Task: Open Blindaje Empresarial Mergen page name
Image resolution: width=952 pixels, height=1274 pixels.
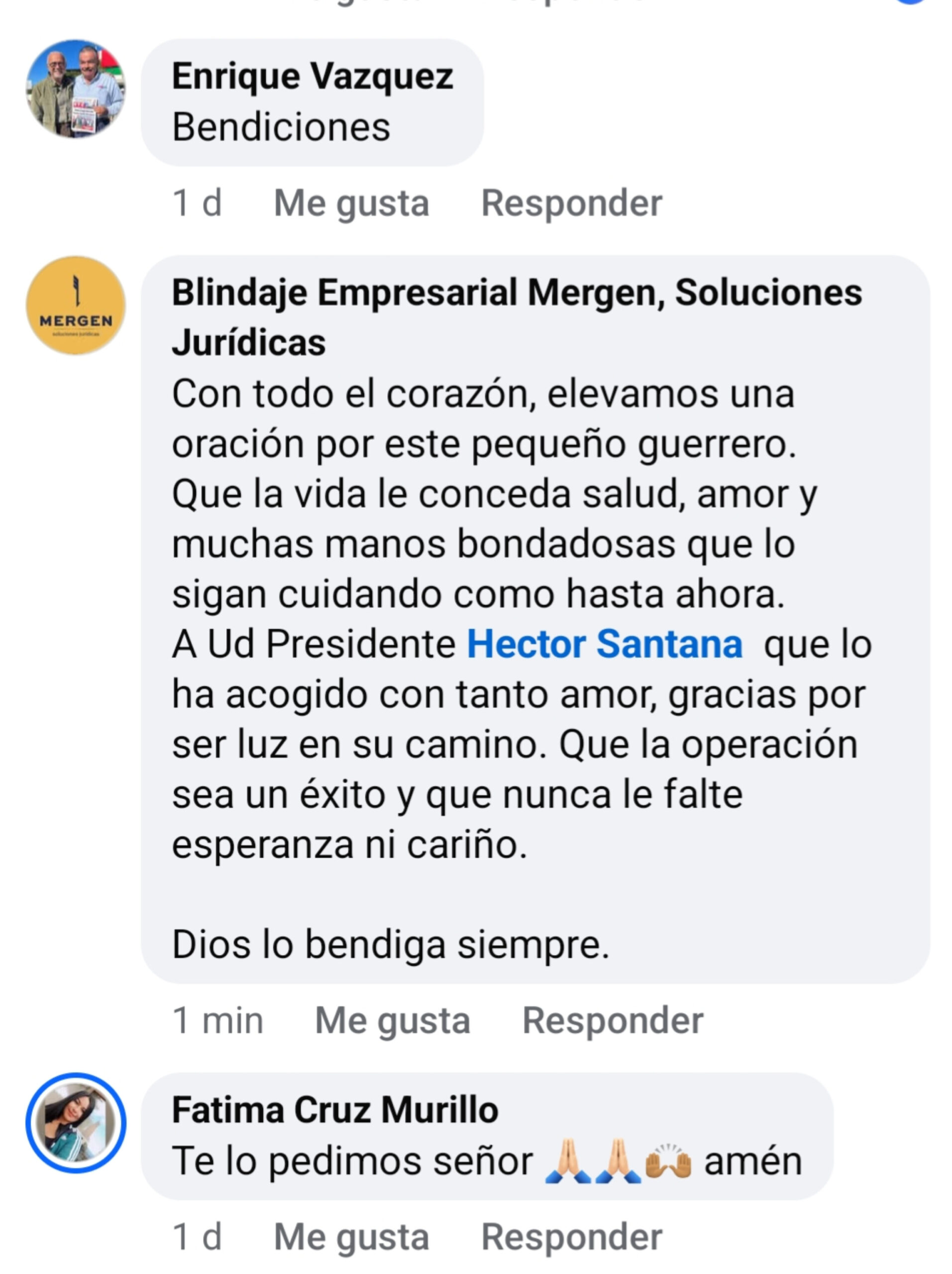Action: tap(516, 293)
